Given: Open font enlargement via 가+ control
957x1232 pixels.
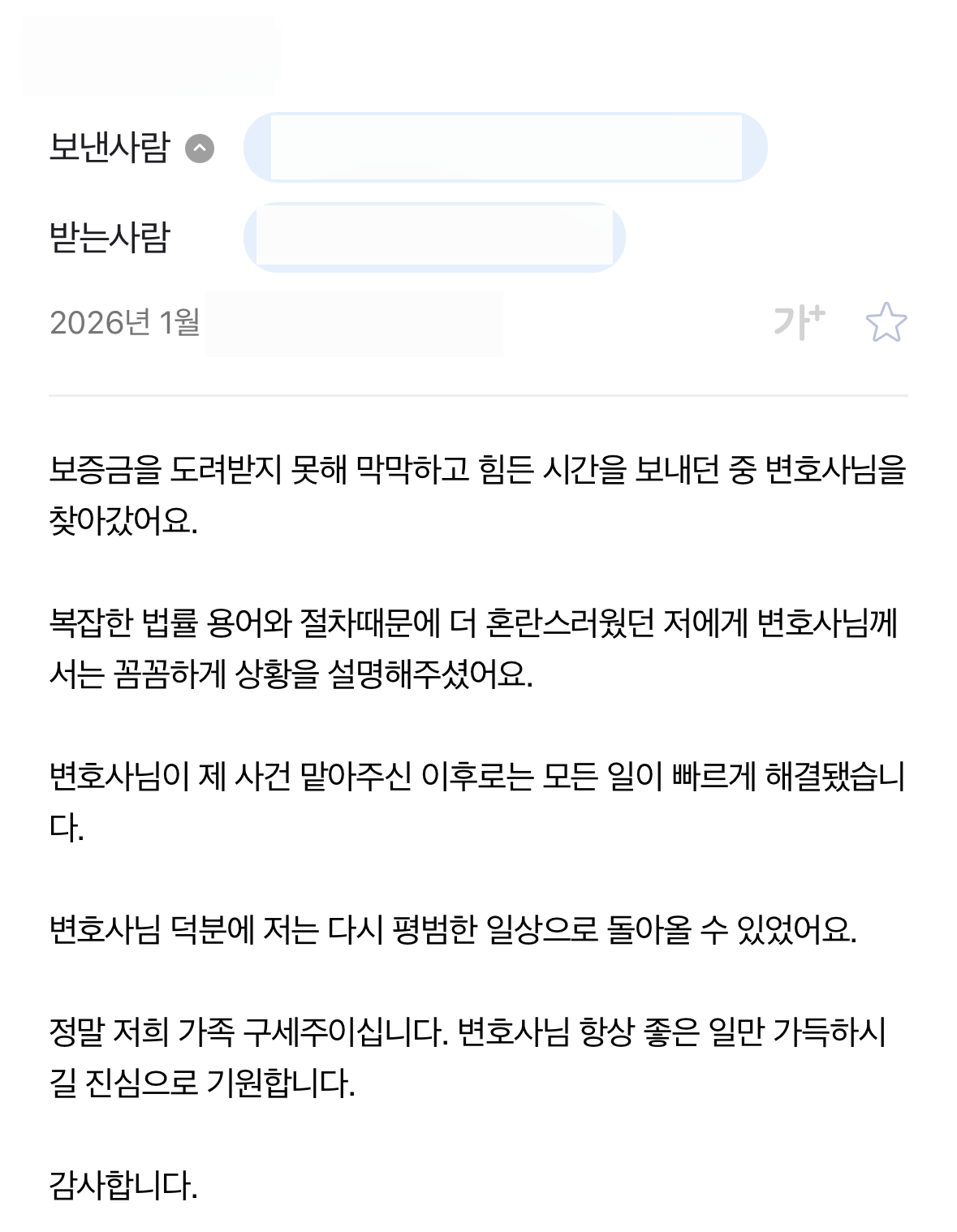Looking at the screenshot, I should point(800,322).
